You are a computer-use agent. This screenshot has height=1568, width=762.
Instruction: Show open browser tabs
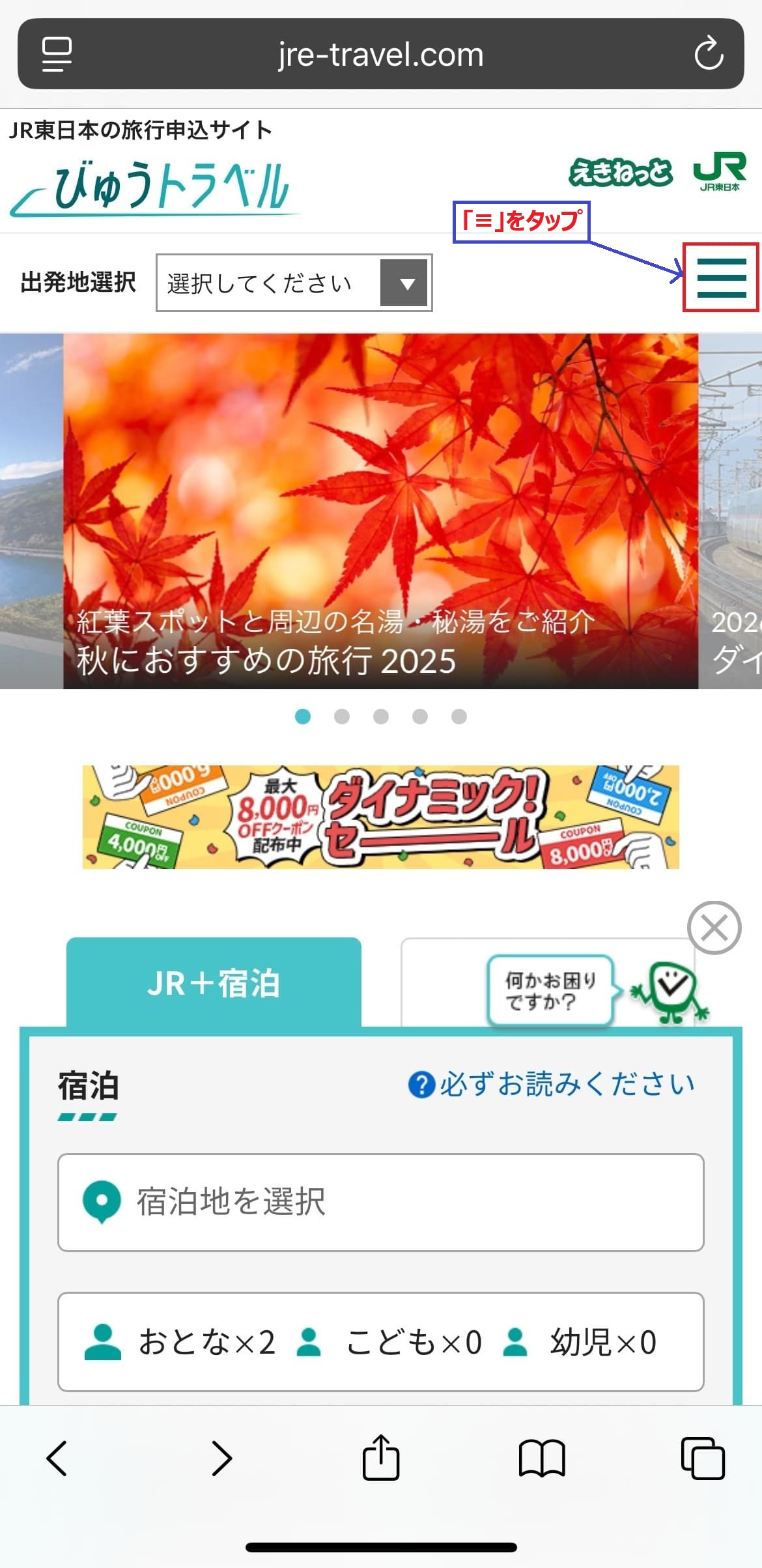coord(703,1458)
